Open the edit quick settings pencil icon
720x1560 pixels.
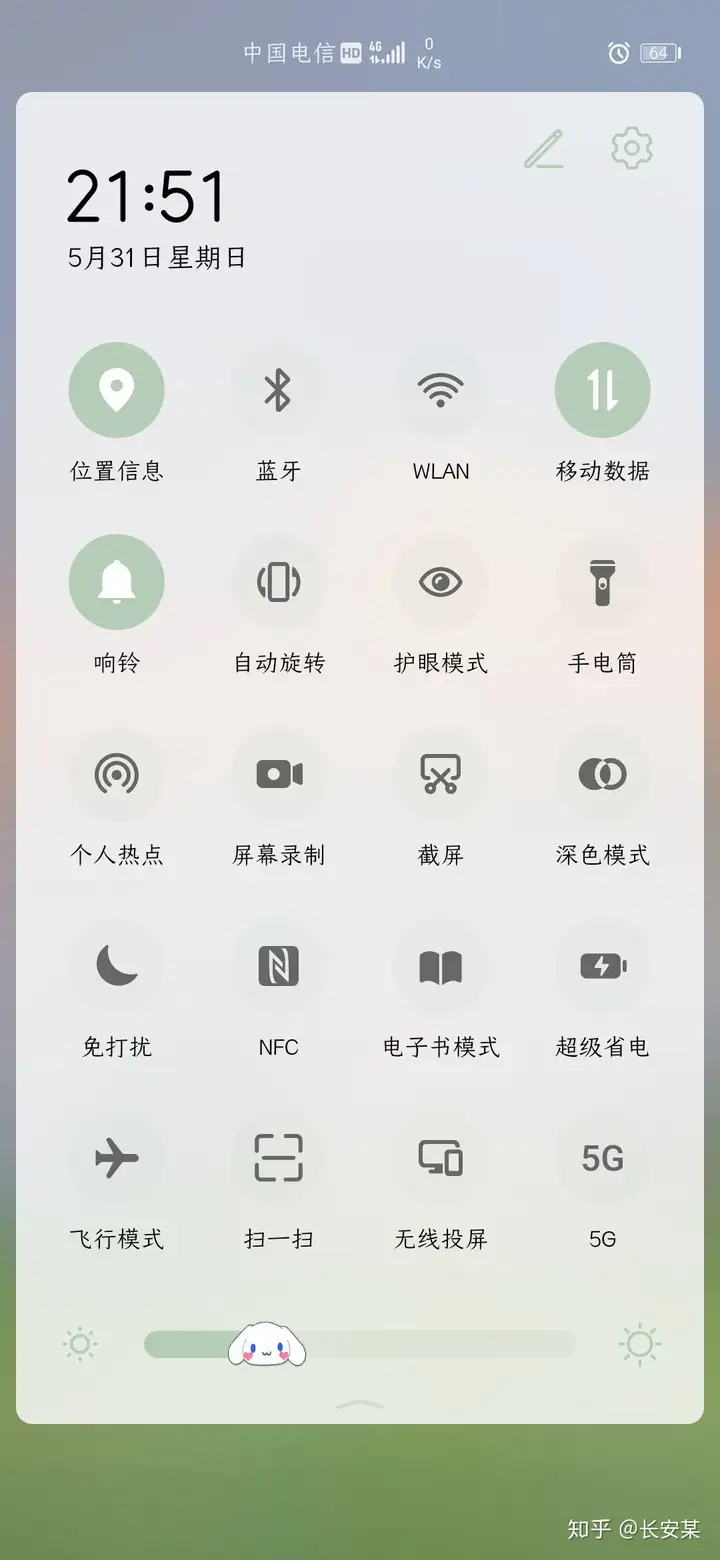point(544,149)
